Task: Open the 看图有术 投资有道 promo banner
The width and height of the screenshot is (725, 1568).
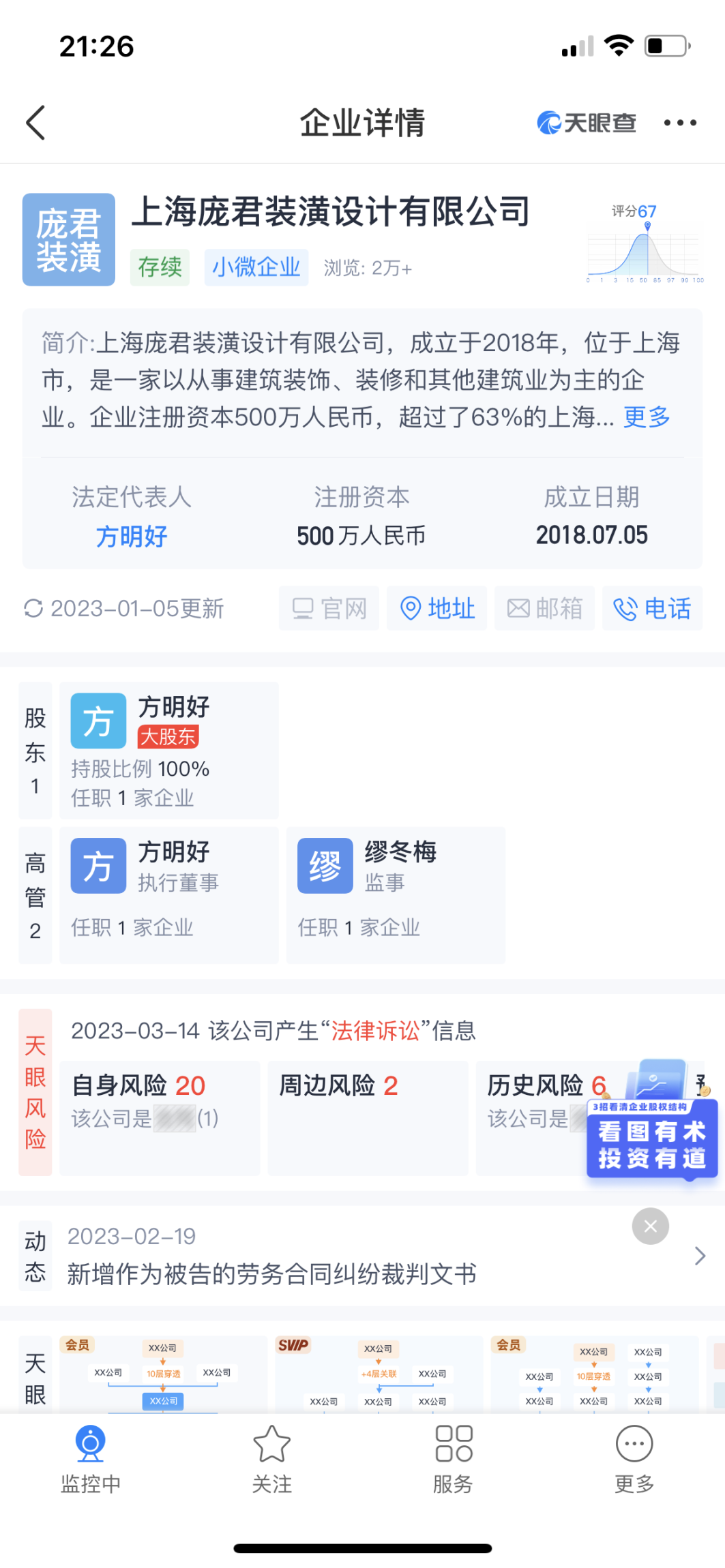Action: (x=651, y=1140)
